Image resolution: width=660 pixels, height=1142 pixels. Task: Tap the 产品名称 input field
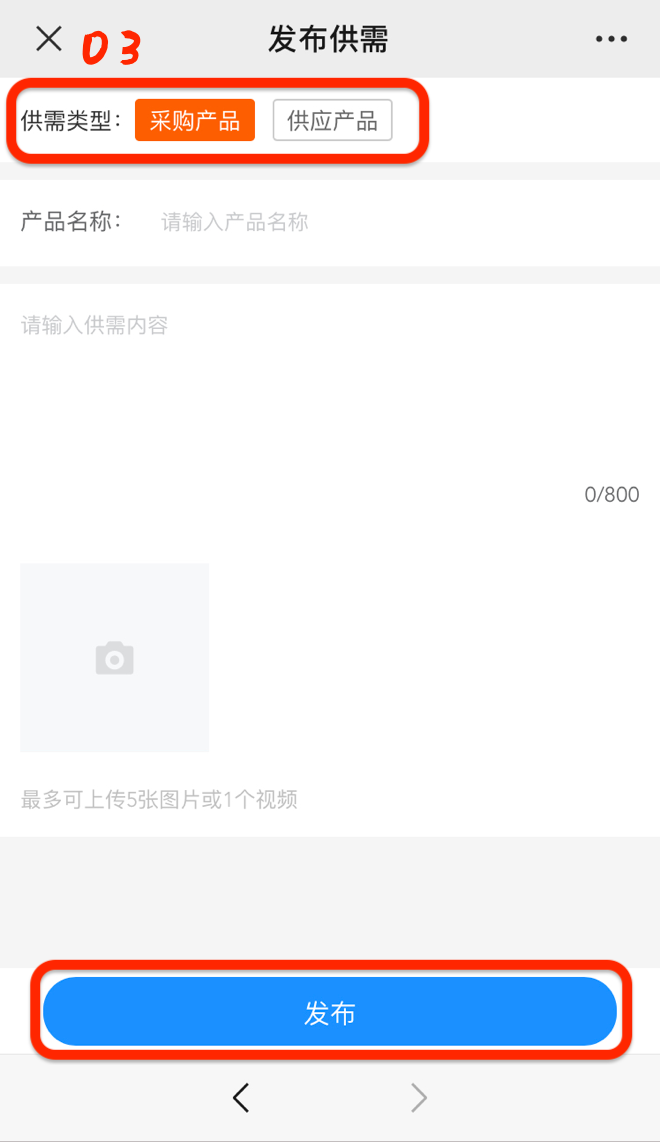[x=399, y=221]
